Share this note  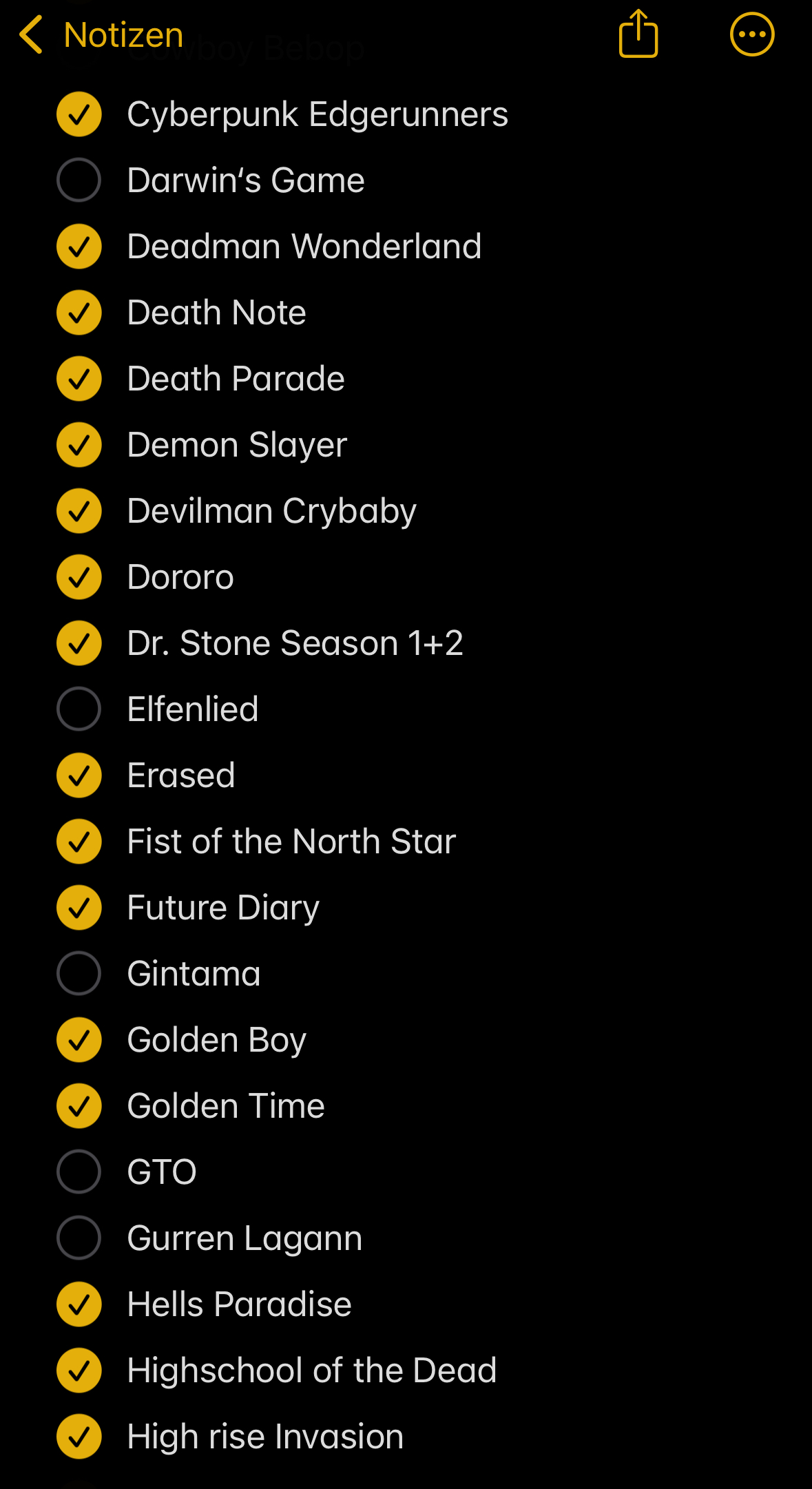coord(638,34)
